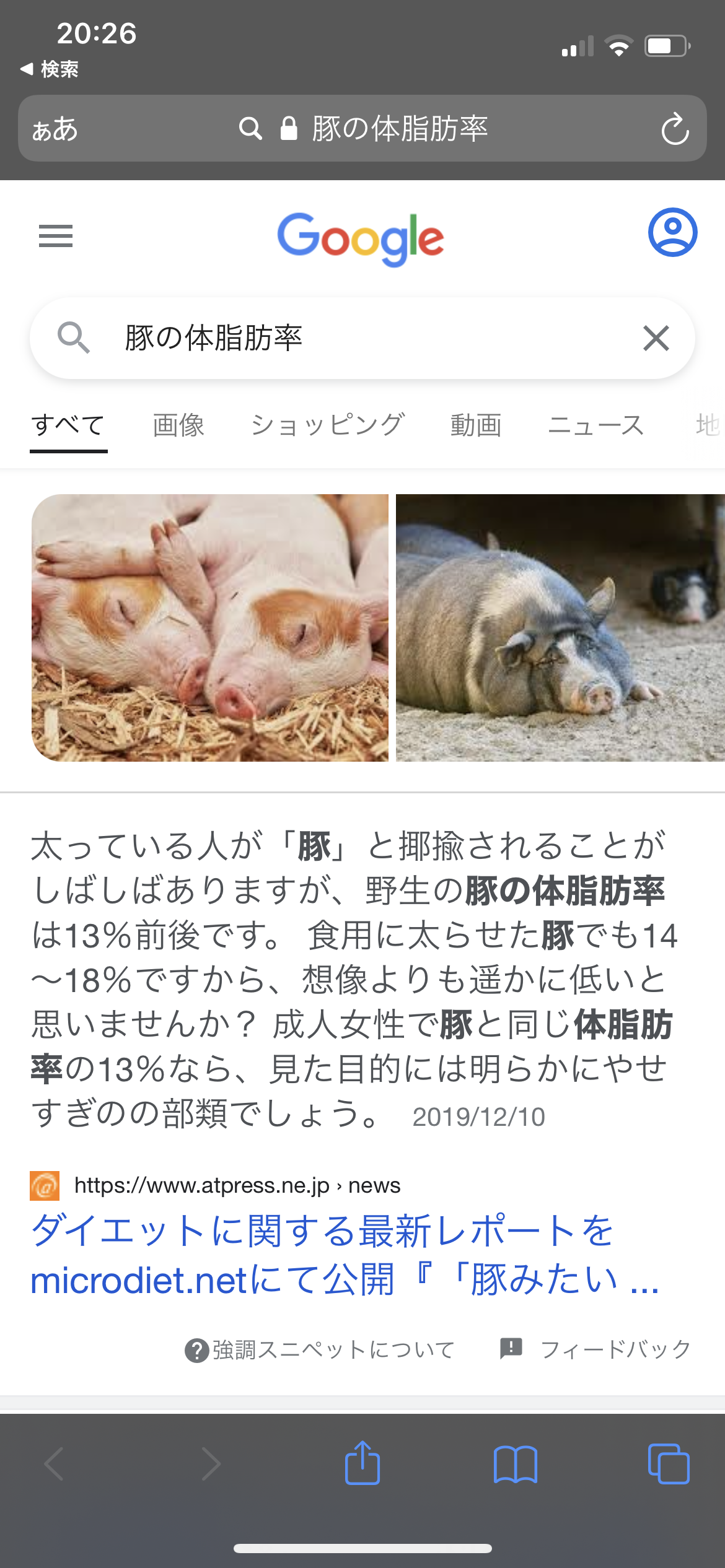
Task: Tap the 豚の体脂肪率 search field
Action: coord(362,338)
